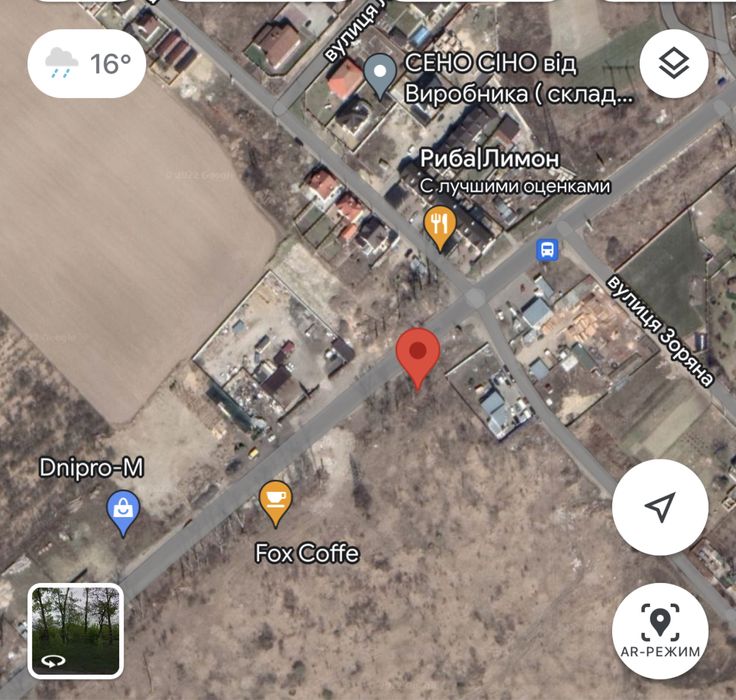Open the weather widget showing 16°
This screenshot has height=700, width=736.
pos(88,64)
